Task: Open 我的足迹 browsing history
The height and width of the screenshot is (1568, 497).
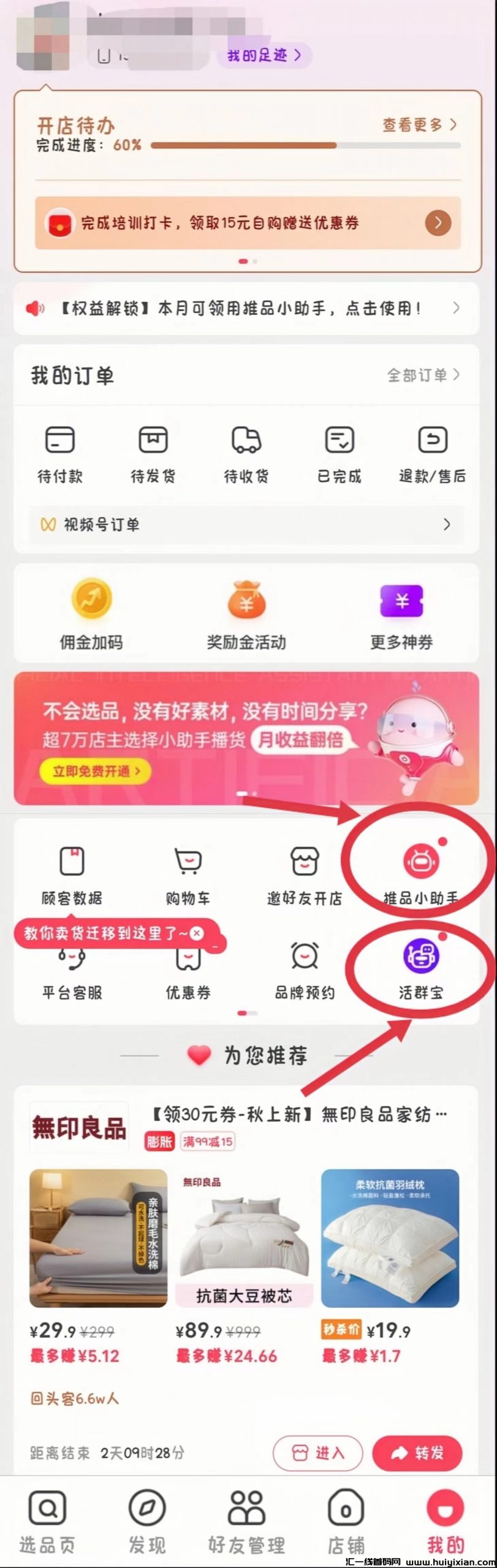Action: point(264,56)
